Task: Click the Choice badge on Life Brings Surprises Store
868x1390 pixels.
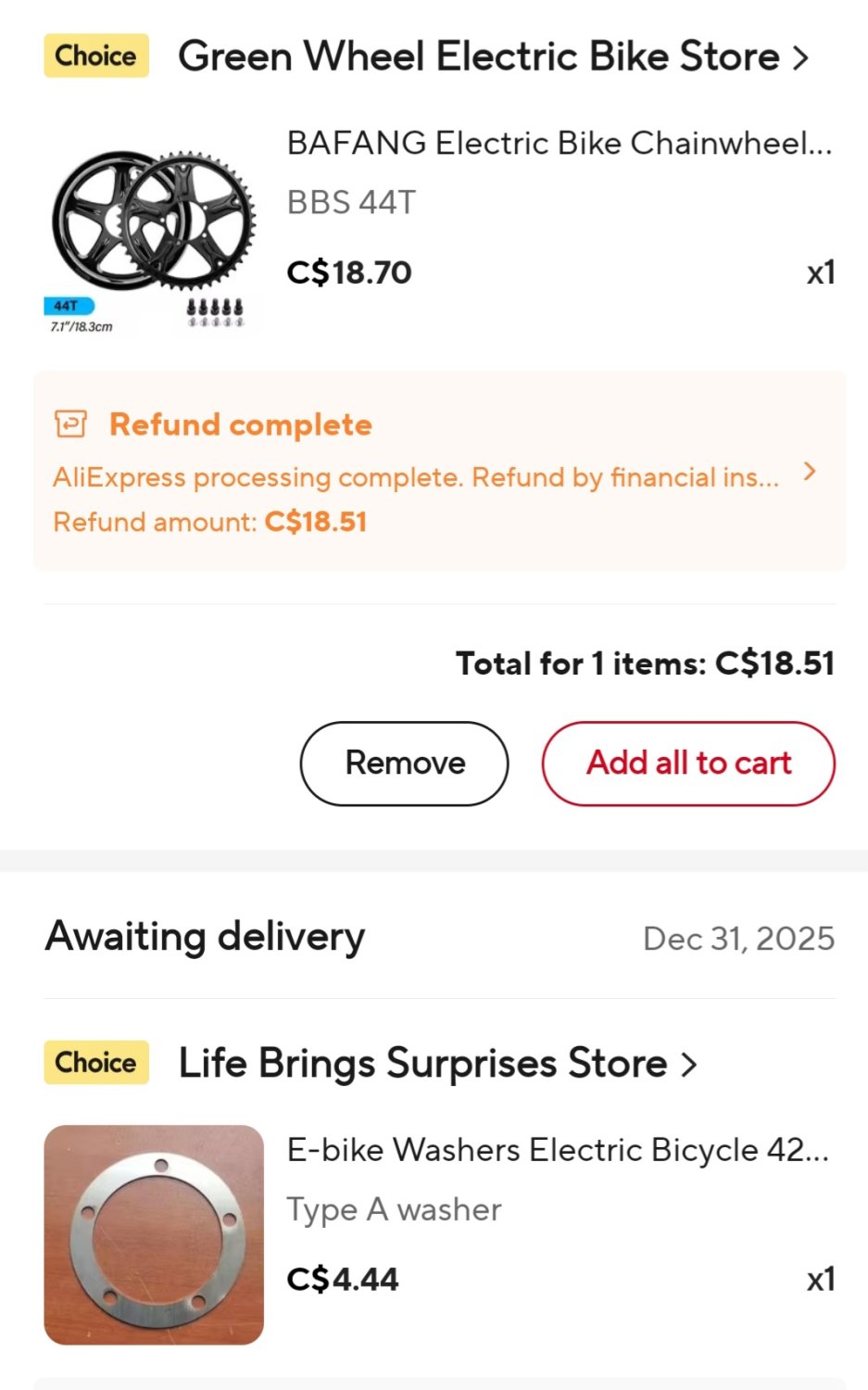Action: tap(95, 1063)
